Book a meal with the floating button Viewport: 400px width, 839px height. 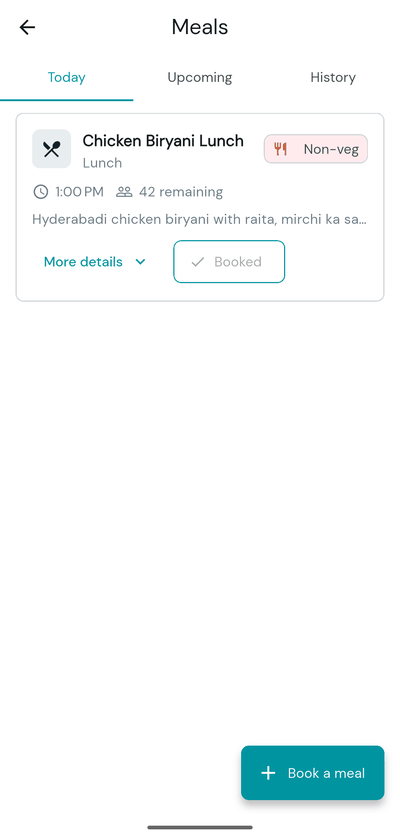coord(312,773)
